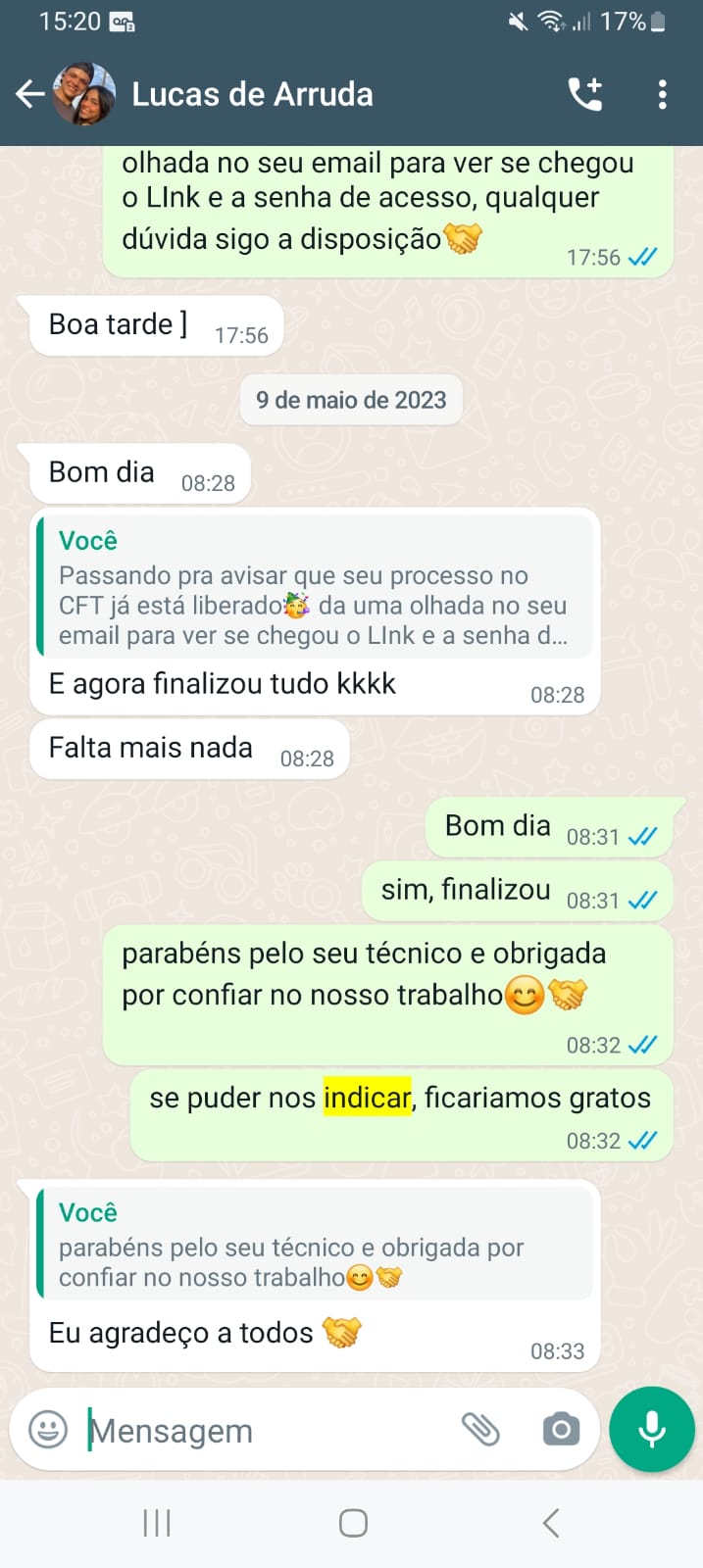Image resolution: width=703 pixels, height=1568 pixels.
Task: Go to the home screen
Action: tap(353, 1523)
